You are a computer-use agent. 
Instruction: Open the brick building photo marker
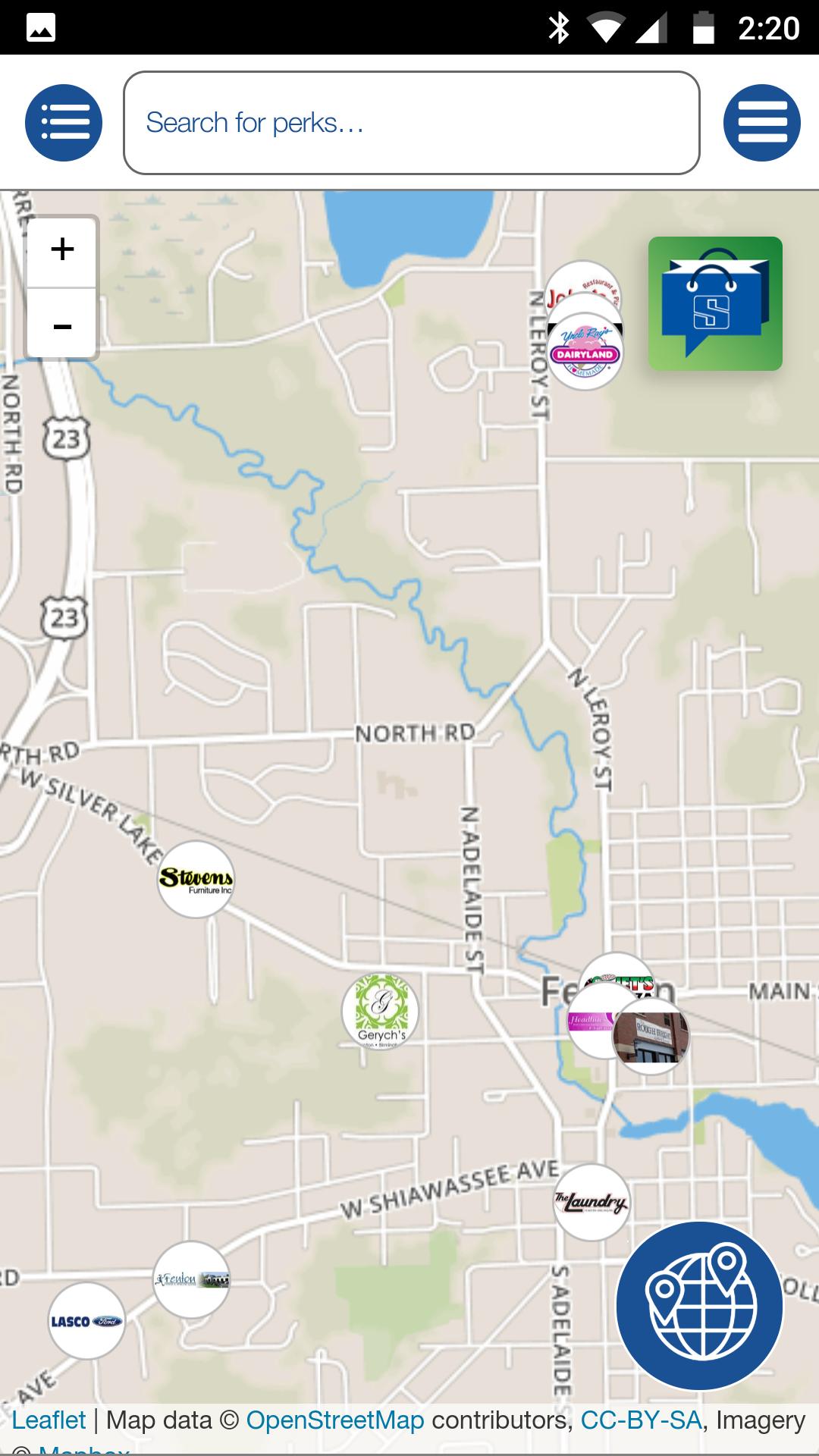(652, 1037)
